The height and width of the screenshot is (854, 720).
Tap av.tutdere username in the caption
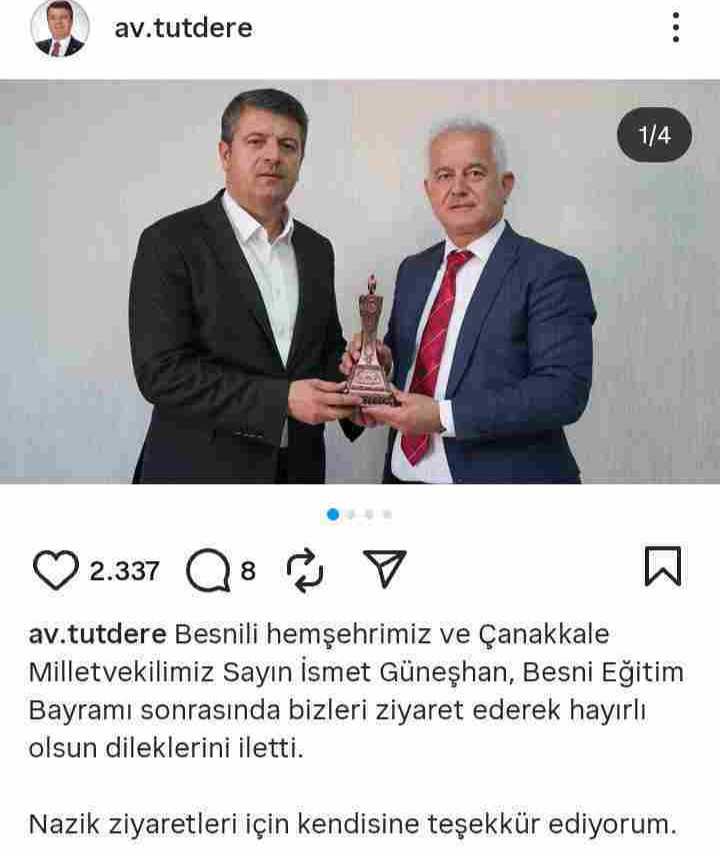(x=97, y=635)
